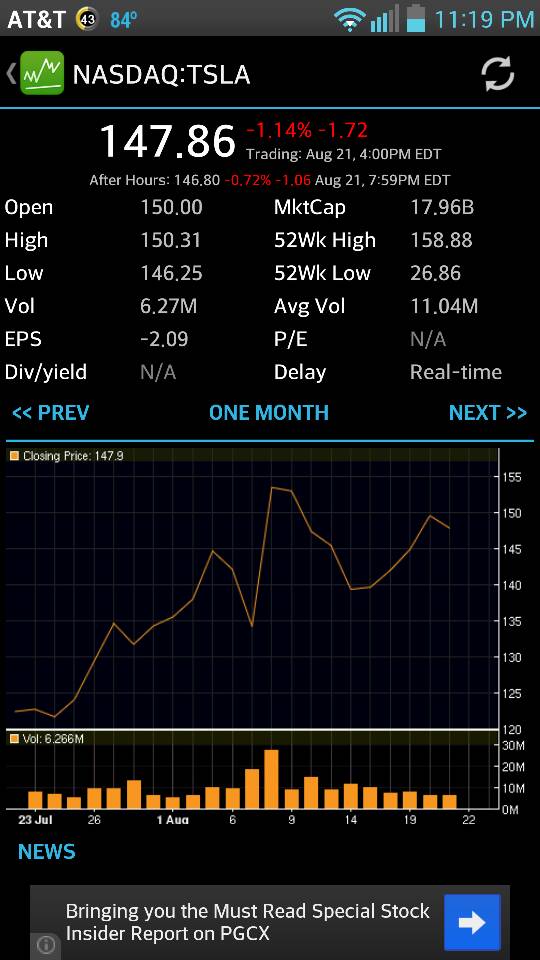Open the PGCX ad arrow button

[x=472, y=923]
